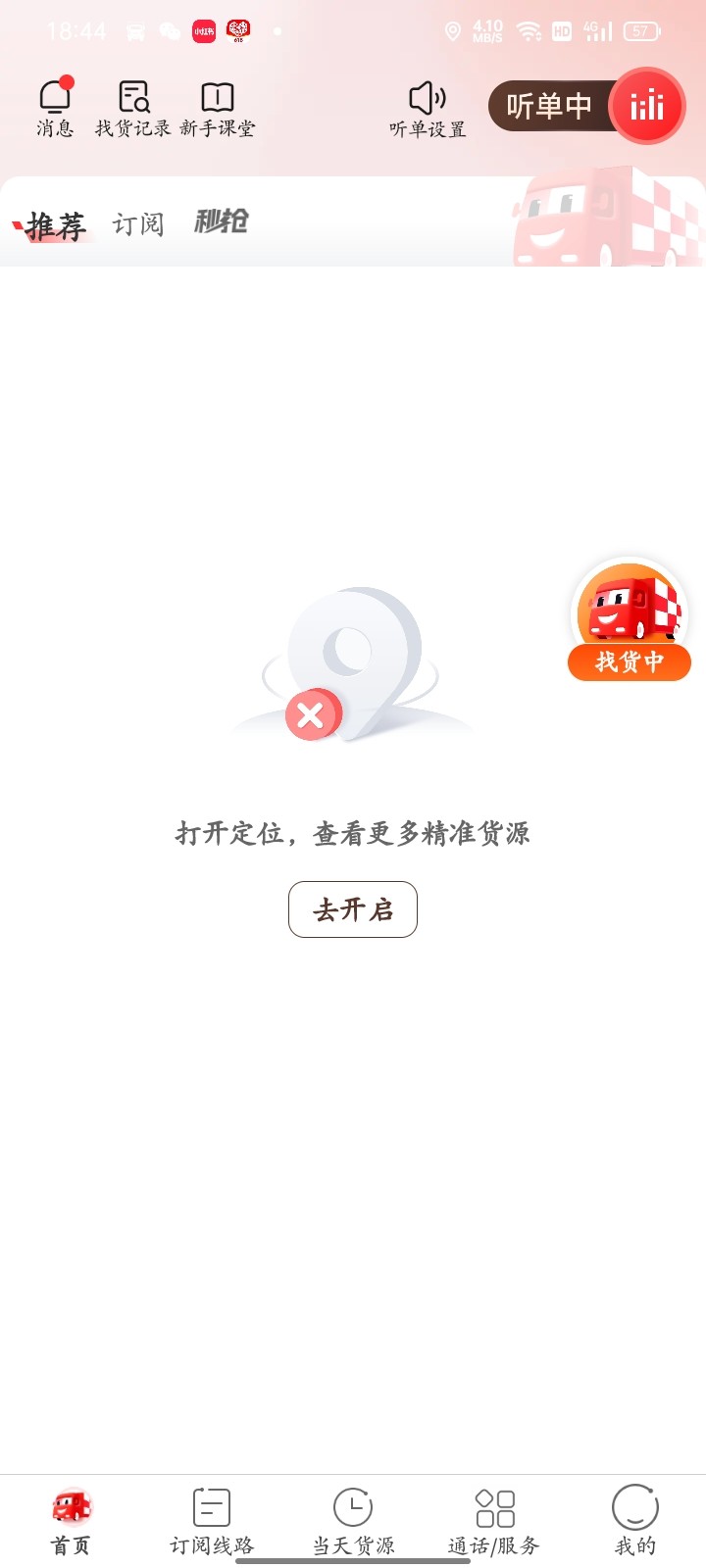This screenshot has width=706, height=1568.
Task: Switch to the 订阅 top tab
Action: (x=138, y=224)
